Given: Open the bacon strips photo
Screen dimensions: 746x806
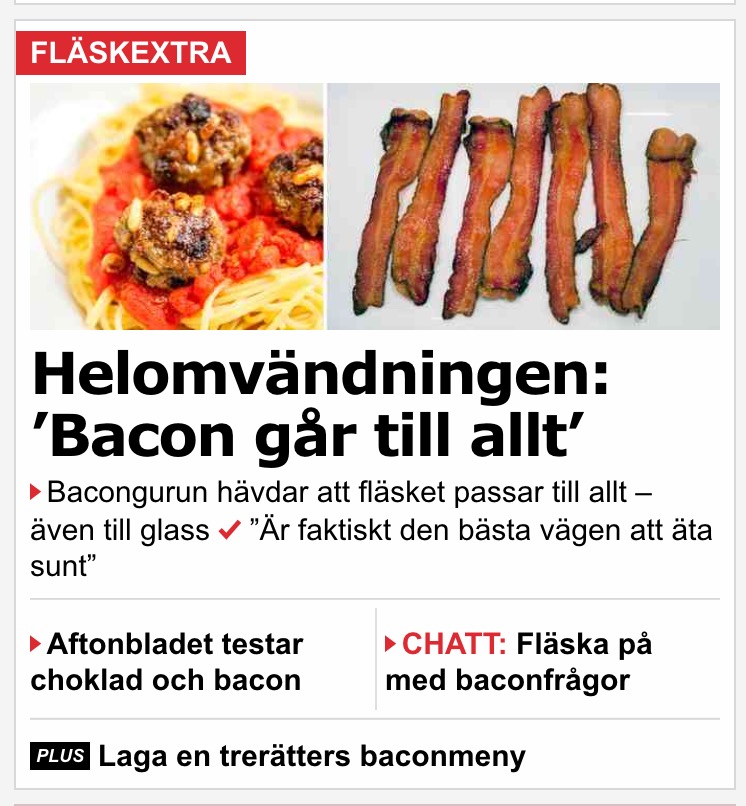Looking at the screenshot, I should pos(523,206).
